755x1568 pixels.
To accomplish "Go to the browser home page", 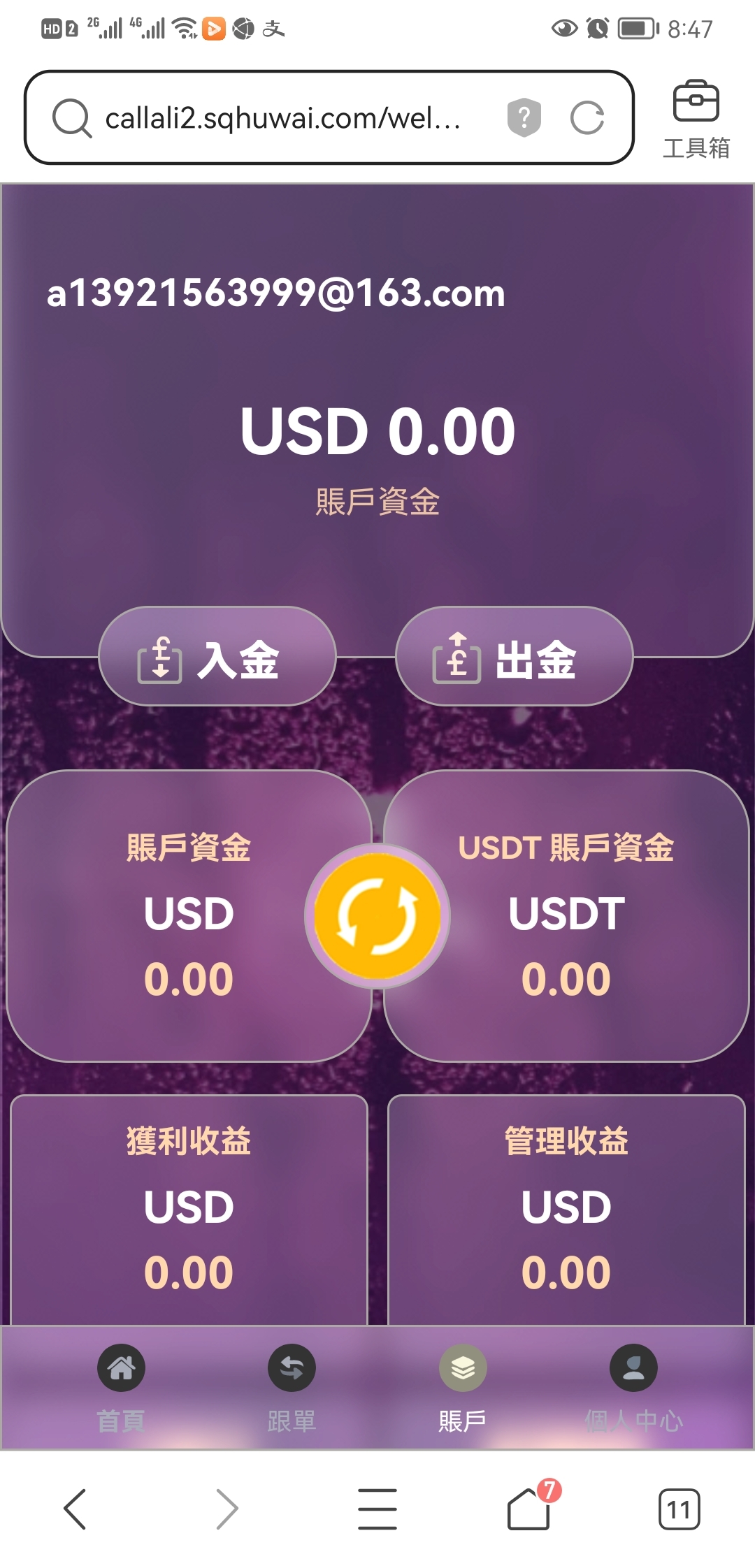I will tap(529, 1509).
